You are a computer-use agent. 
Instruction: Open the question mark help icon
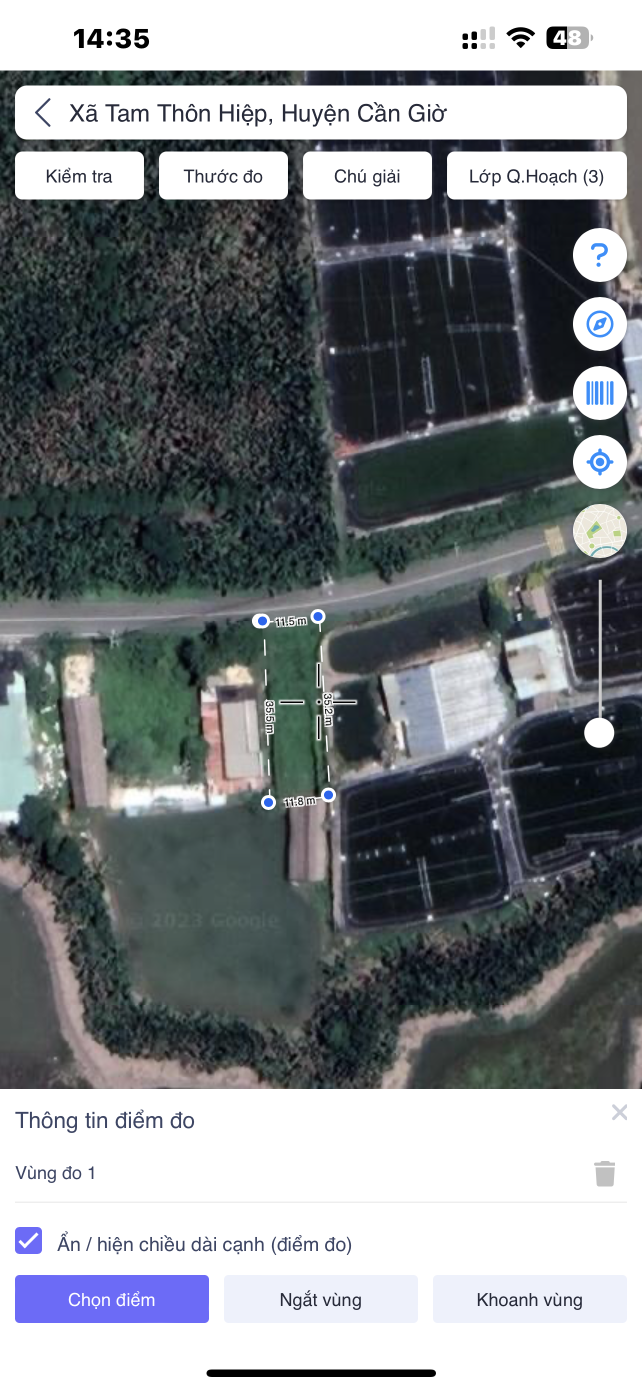(599, 256)
